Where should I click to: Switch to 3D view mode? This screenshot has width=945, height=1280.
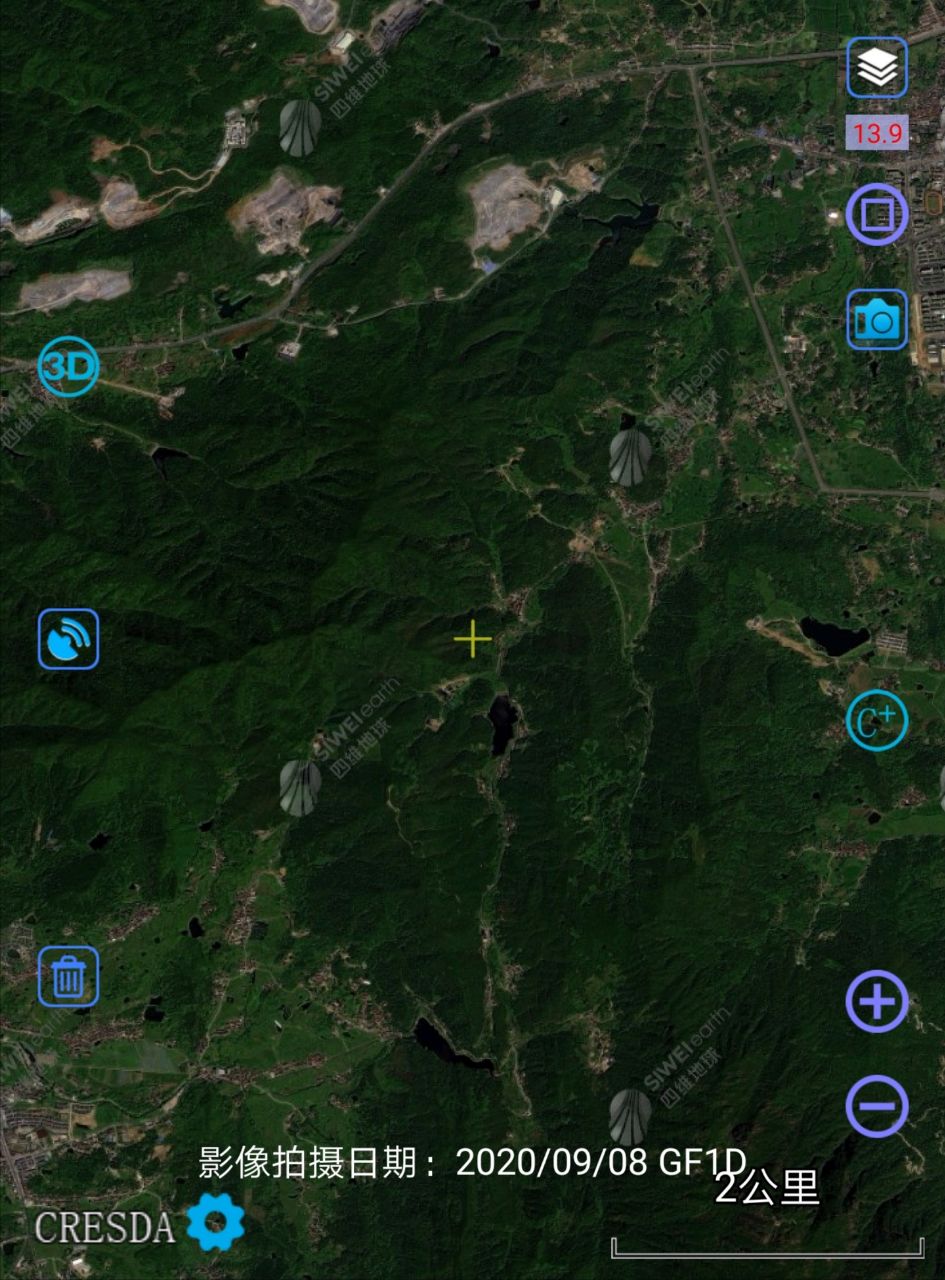tap(69, 367)
